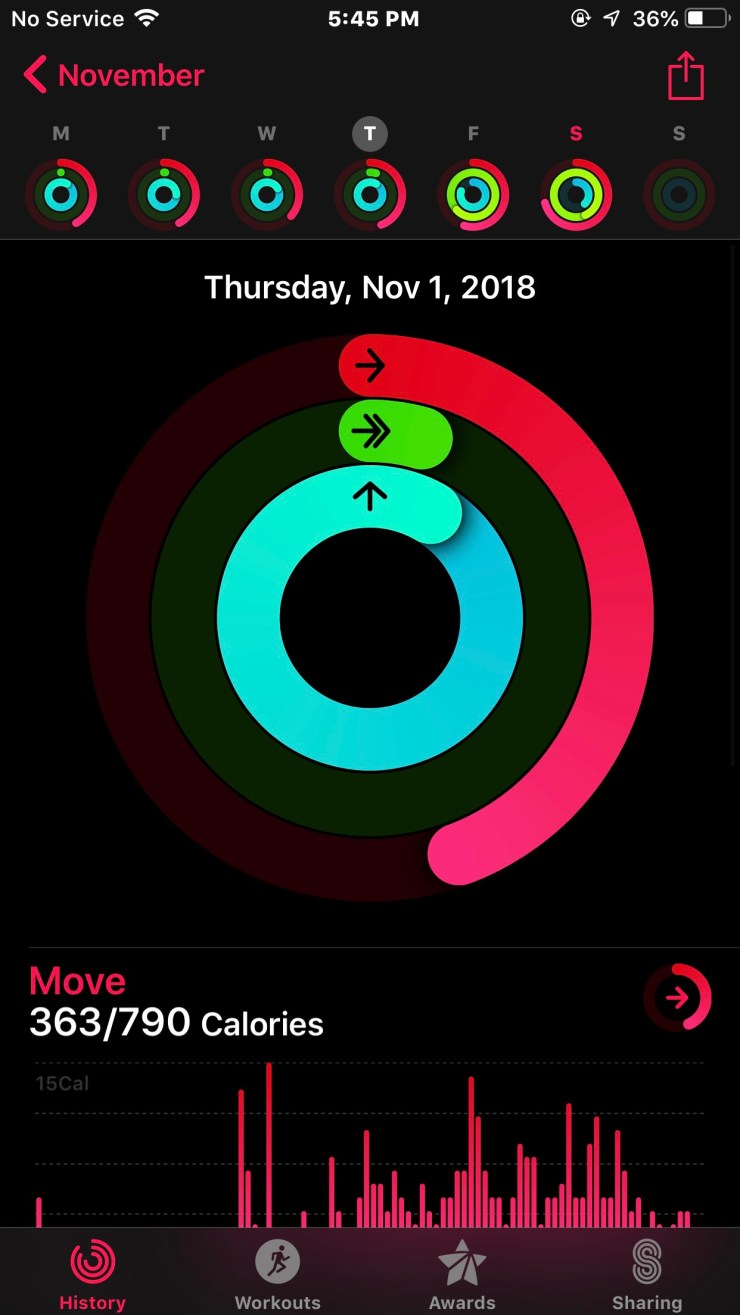This screenshot has width=740, height=1315.
Task: Switch to the Workouts tab
Action: pos(277,1273)
